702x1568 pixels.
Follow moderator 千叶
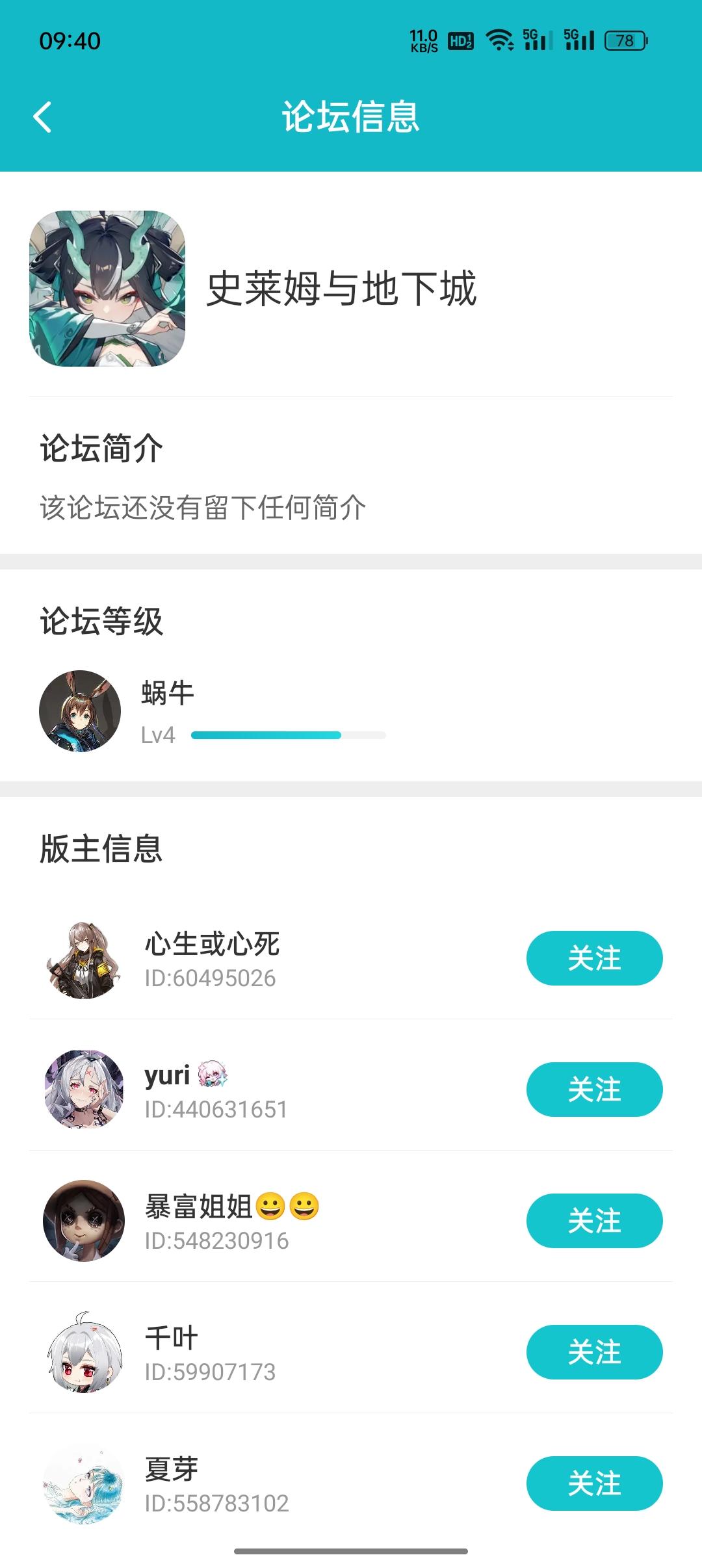coord(593,1352)
